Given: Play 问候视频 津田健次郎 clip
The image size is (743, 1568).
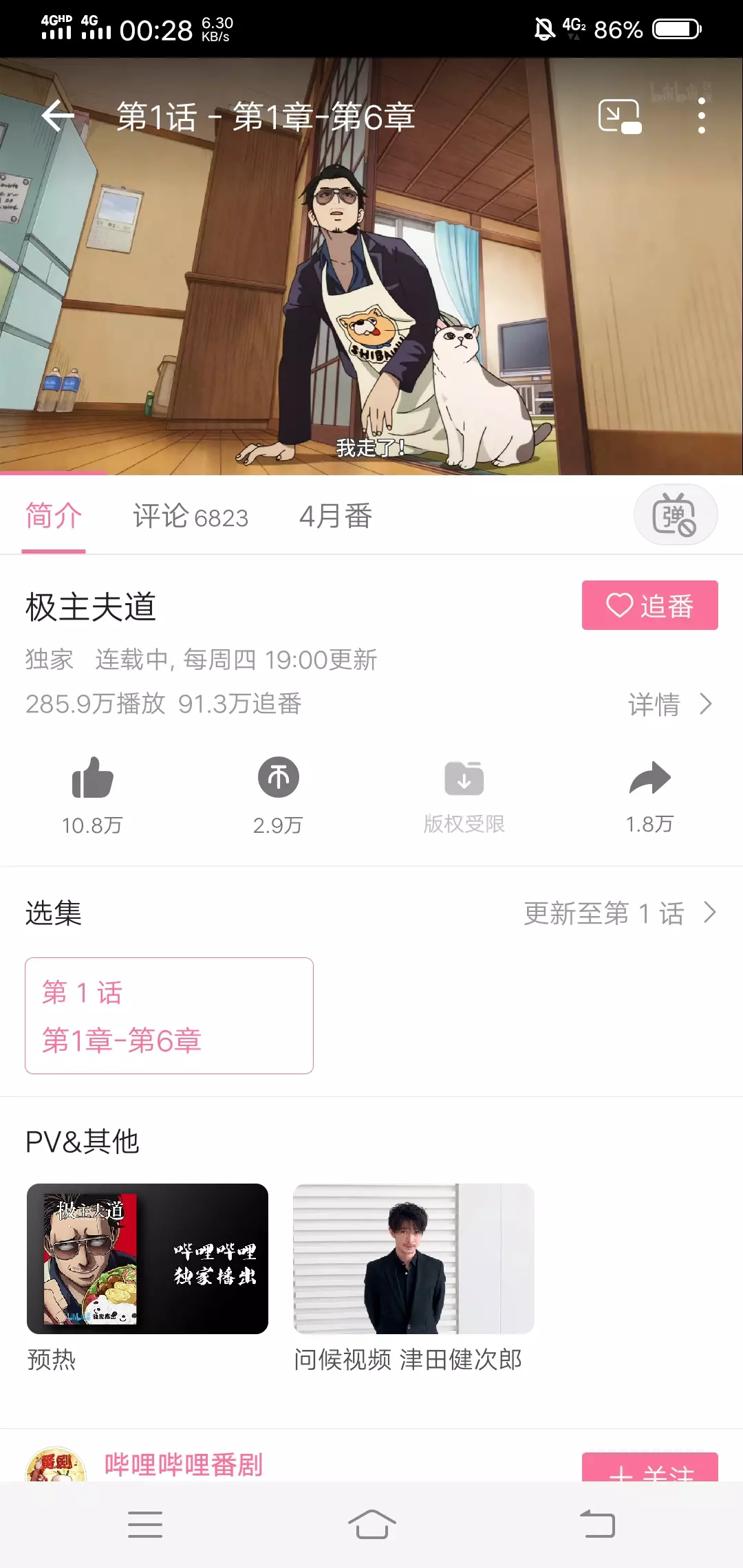Looking at the screenshot, I should pos(413,1259).
